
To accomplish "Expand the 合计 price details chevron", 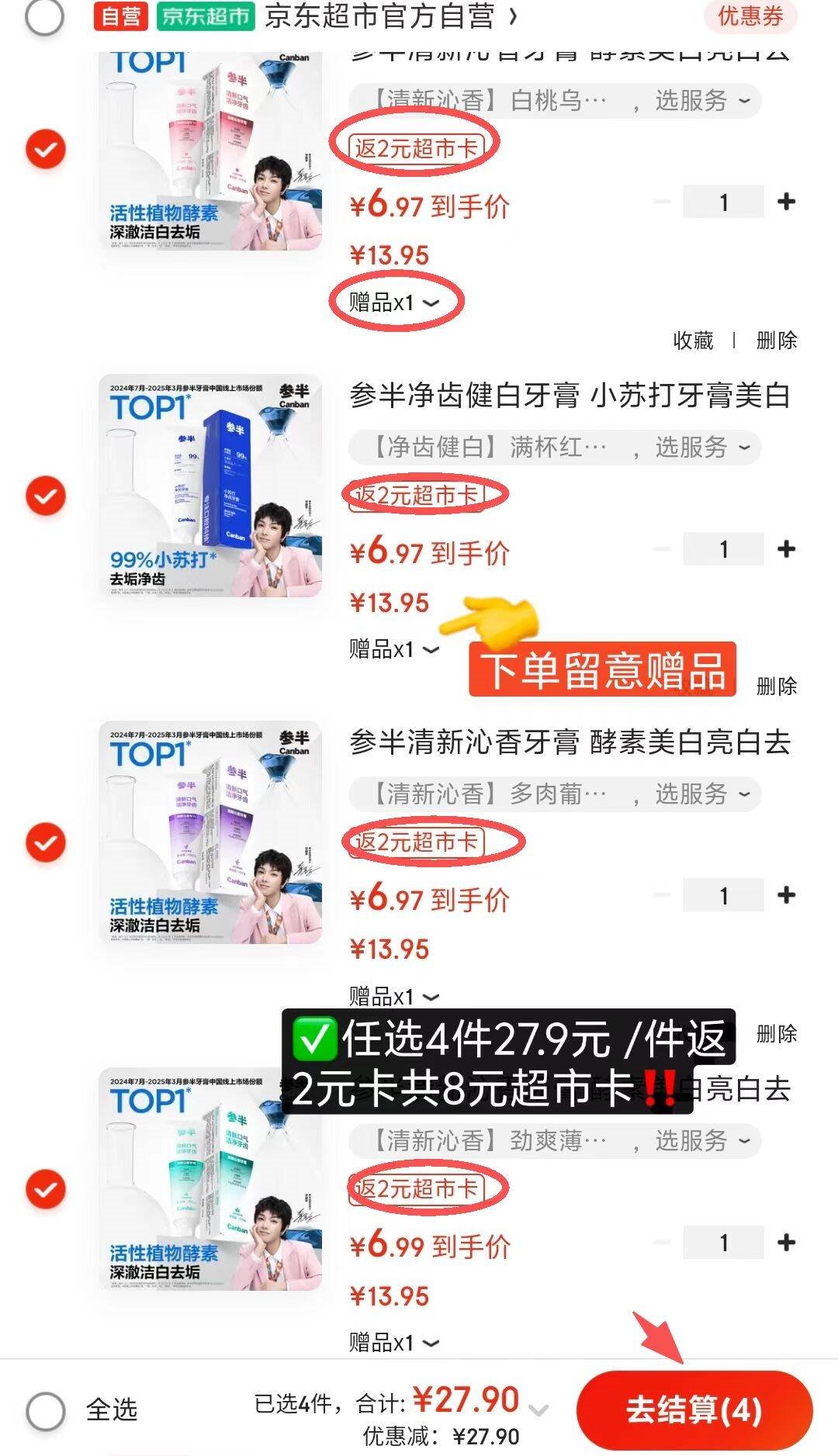I will [x=538, y=1410].
